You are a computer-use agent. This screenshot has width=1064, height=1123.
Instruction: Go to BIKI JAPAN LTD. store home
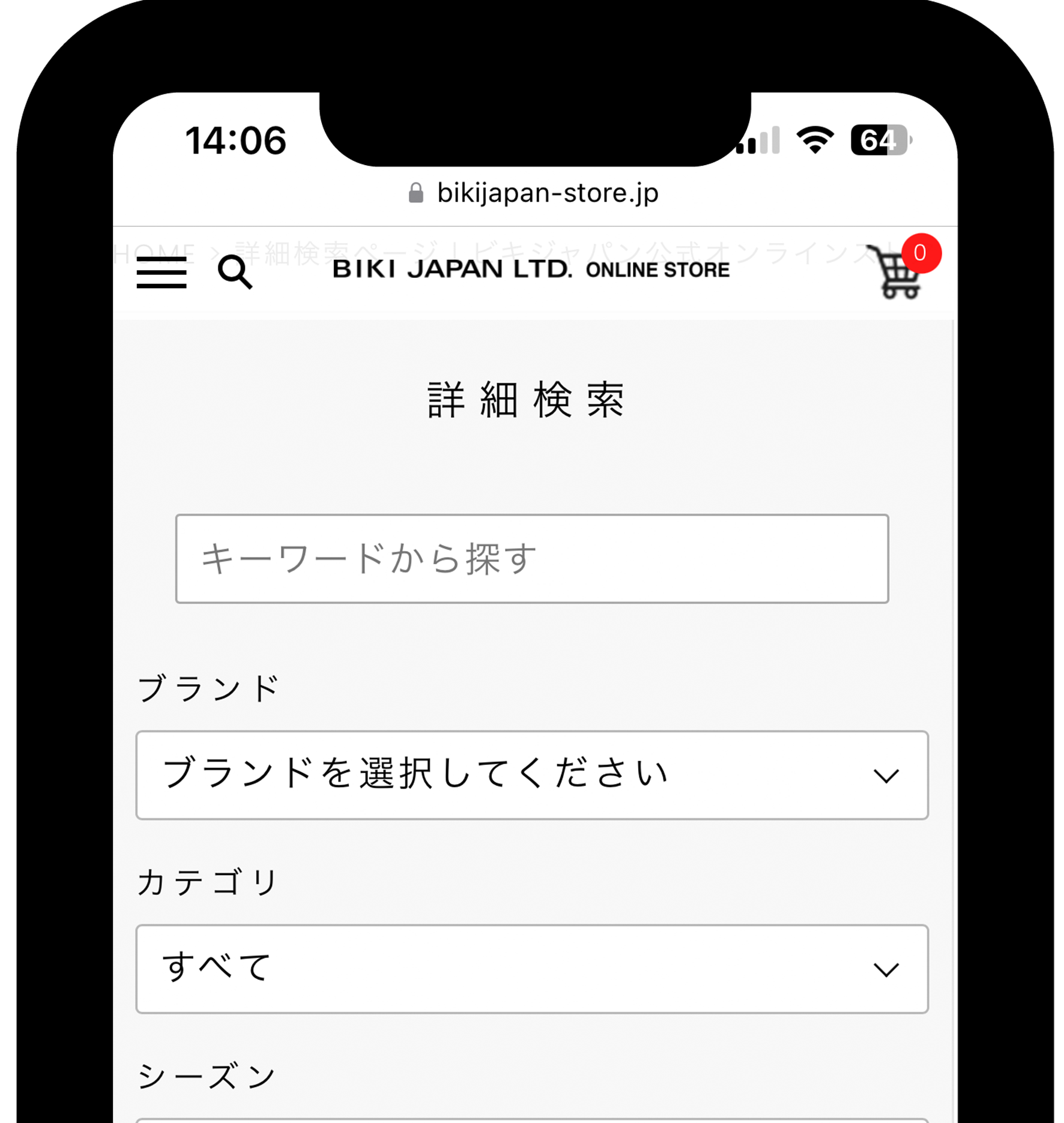[x=531, y=269]
